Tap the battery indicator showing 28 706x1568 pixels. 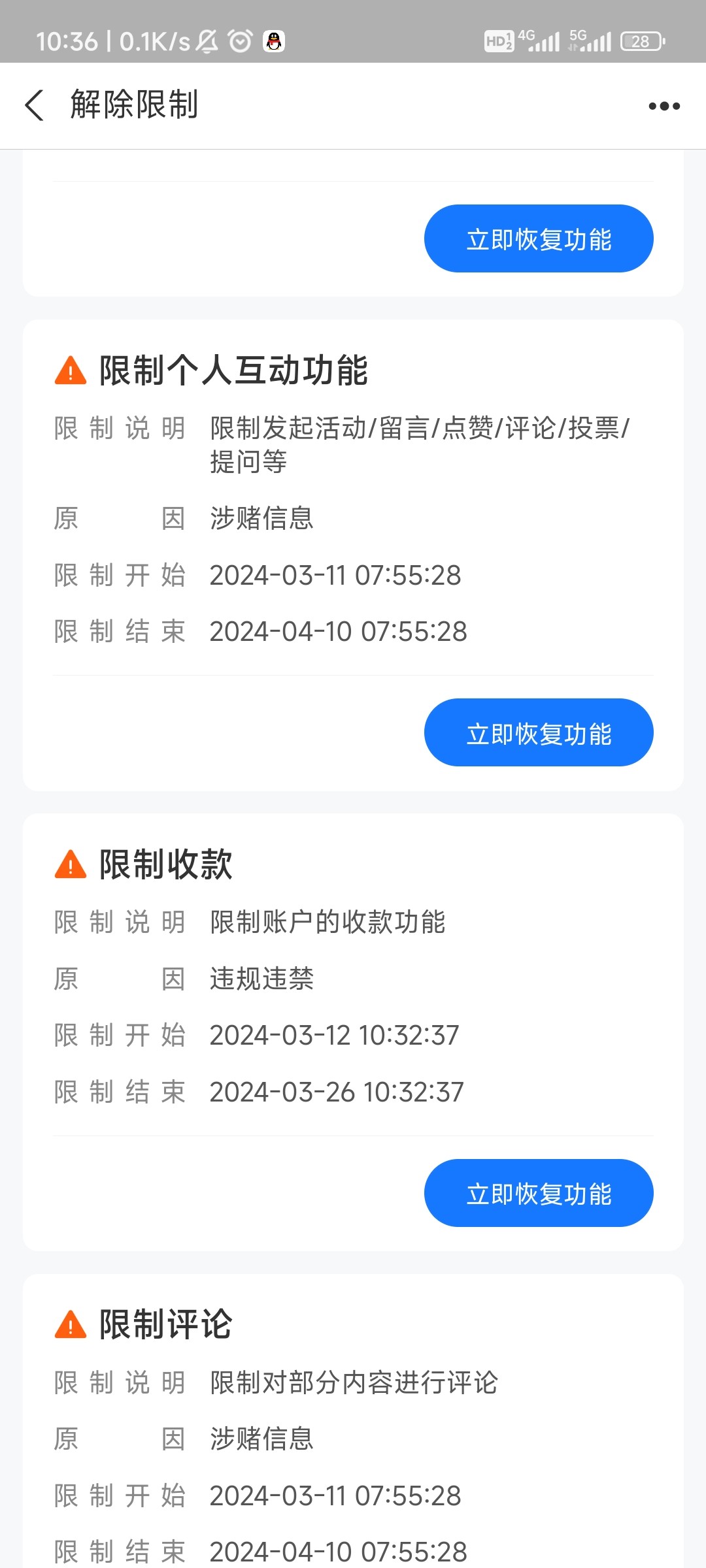click(x=639, y=41)
